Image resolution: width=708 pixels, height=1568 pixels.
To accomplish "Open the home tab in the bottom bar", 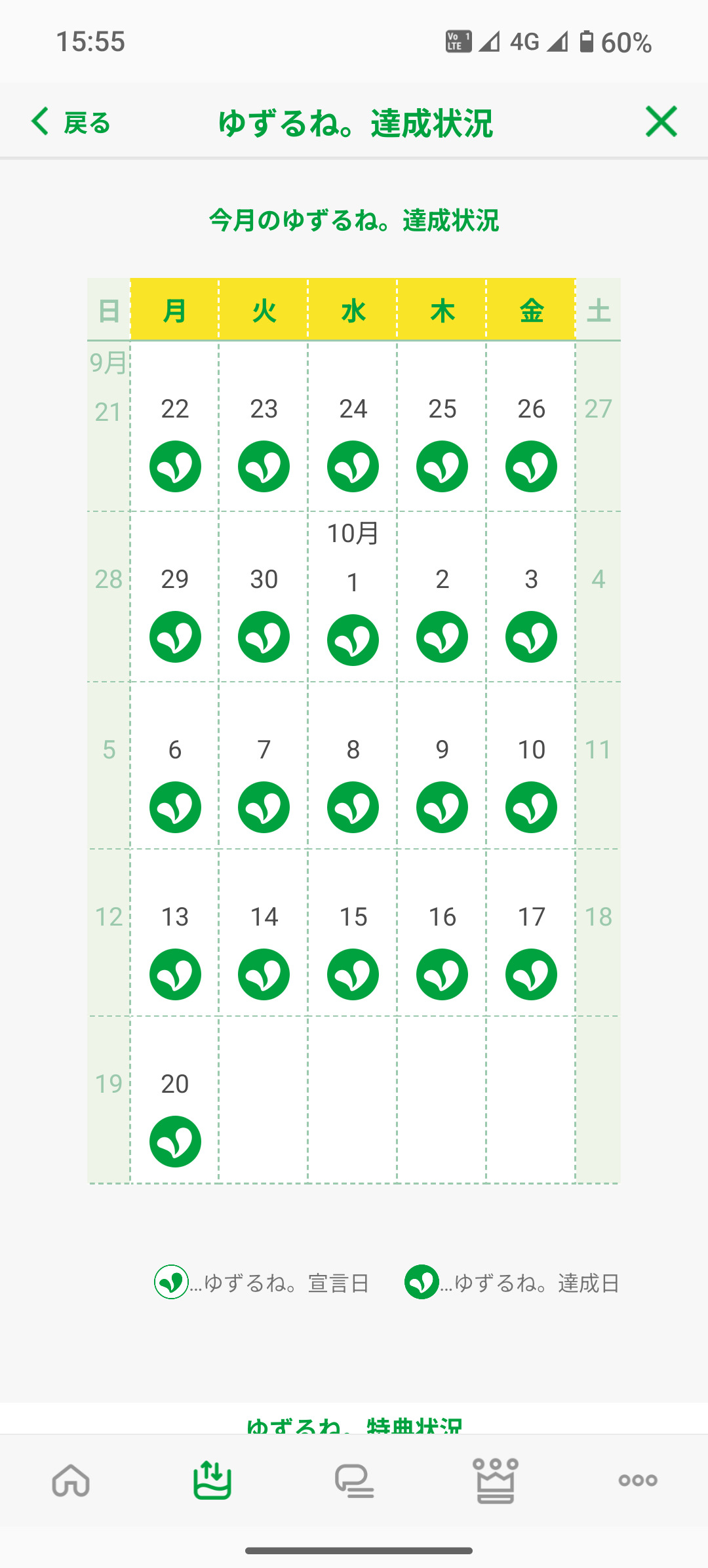I will pyautogui.click(x=71, y=1480).
